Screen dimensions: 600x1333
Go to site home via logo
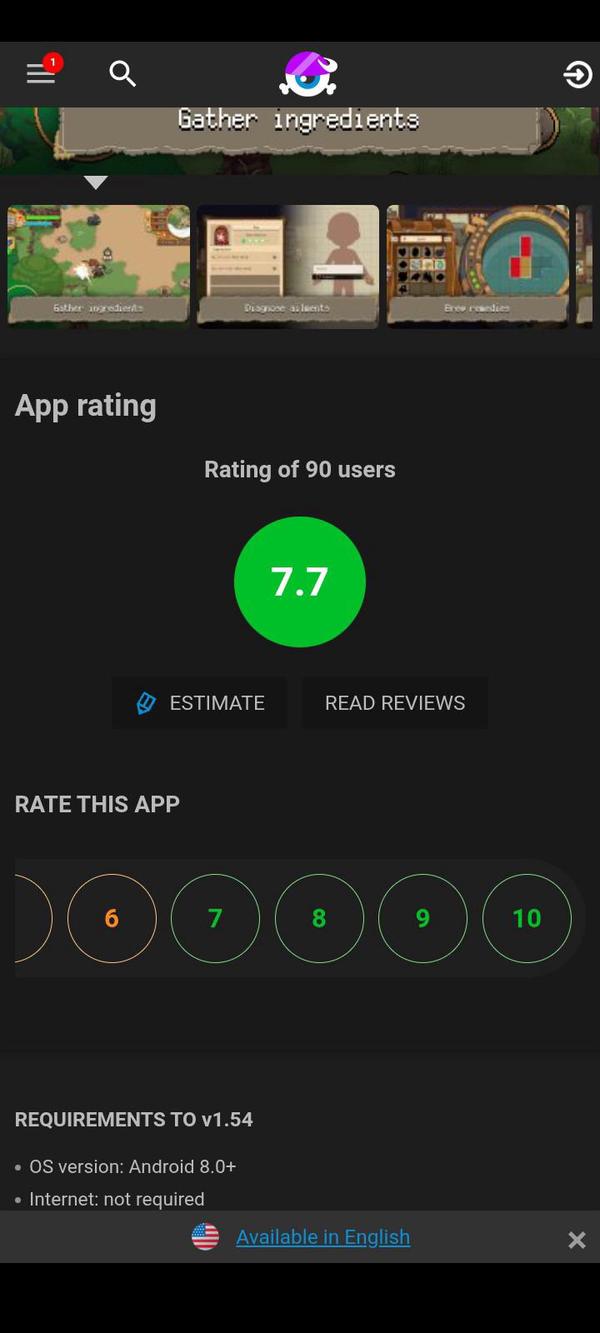tap(308, 74)
